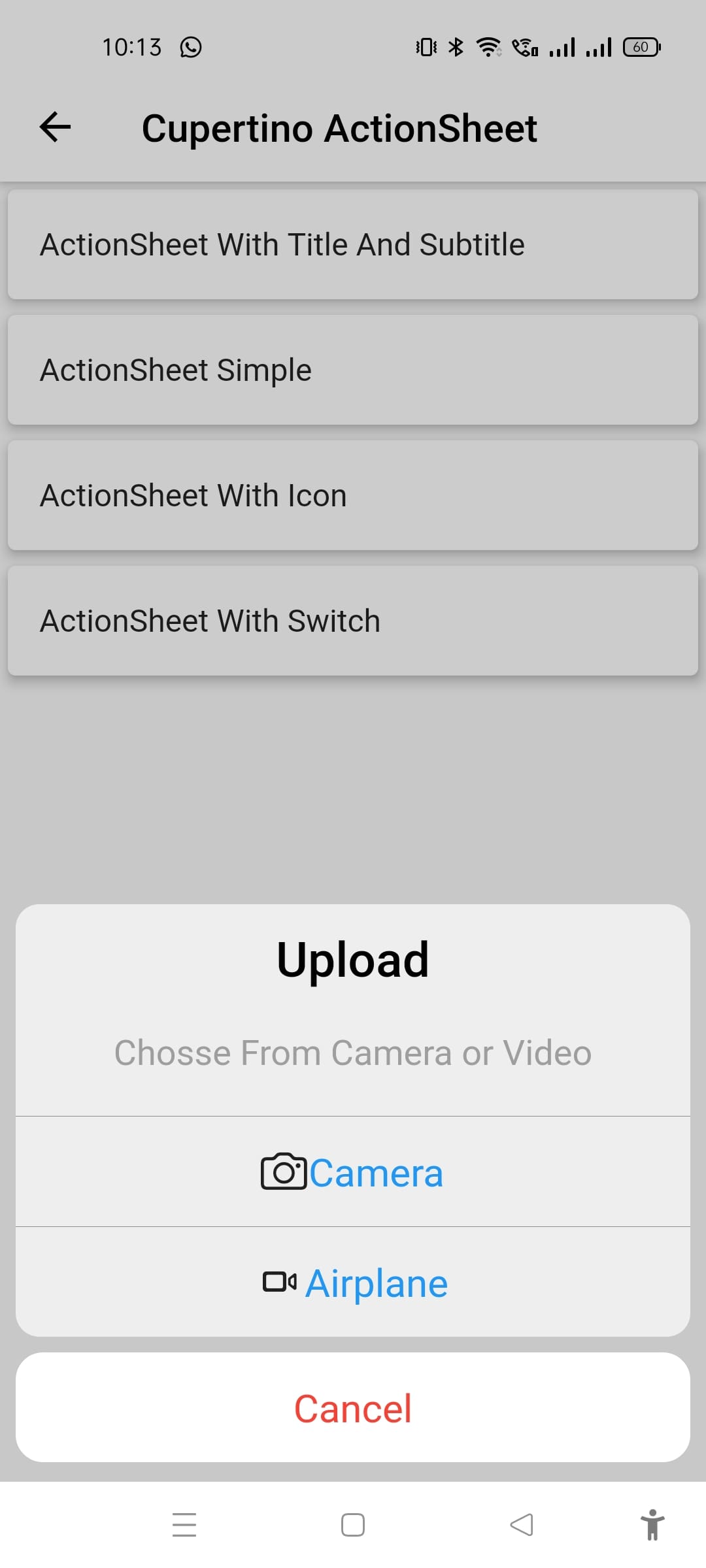Launch ActionSheet With Switch demo
Image resolution: width=706 pixels, height=1568 pixels.
[353, 621]
